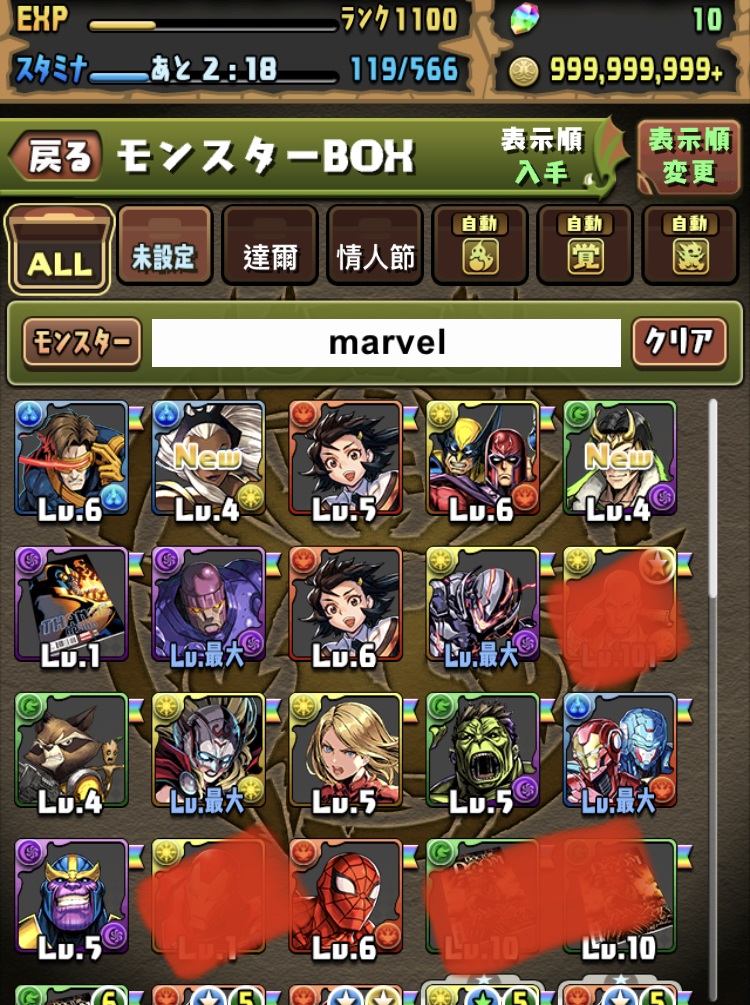Clear the search with クリア
The width and height of the screenshot is (750, 1005).
tap(677, 343)
